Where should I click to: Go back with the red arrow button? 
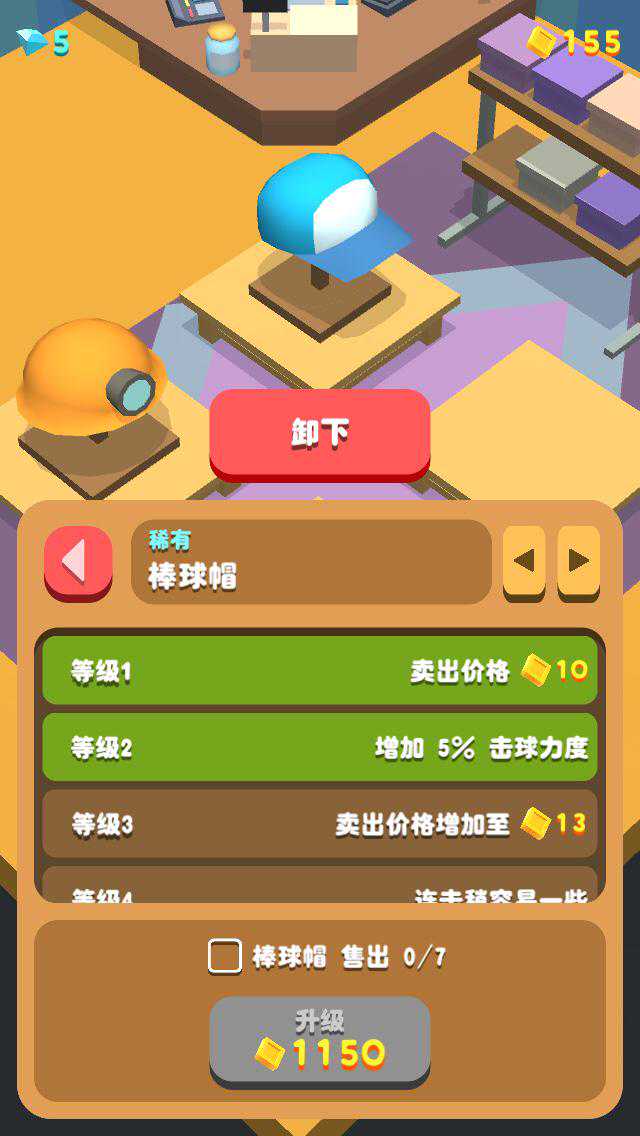tap(78, 562)
